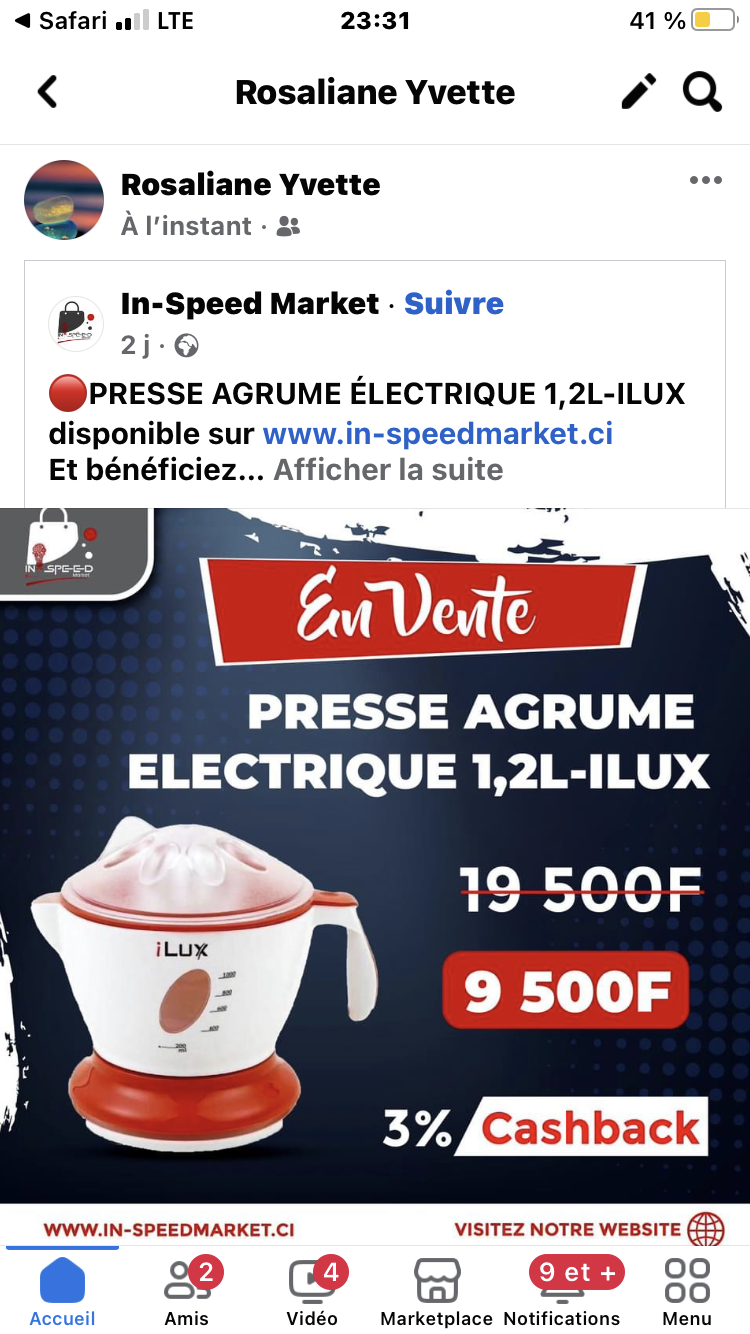
Task: Open Rosaliane Yvette's profile picture
Action: 64,200
